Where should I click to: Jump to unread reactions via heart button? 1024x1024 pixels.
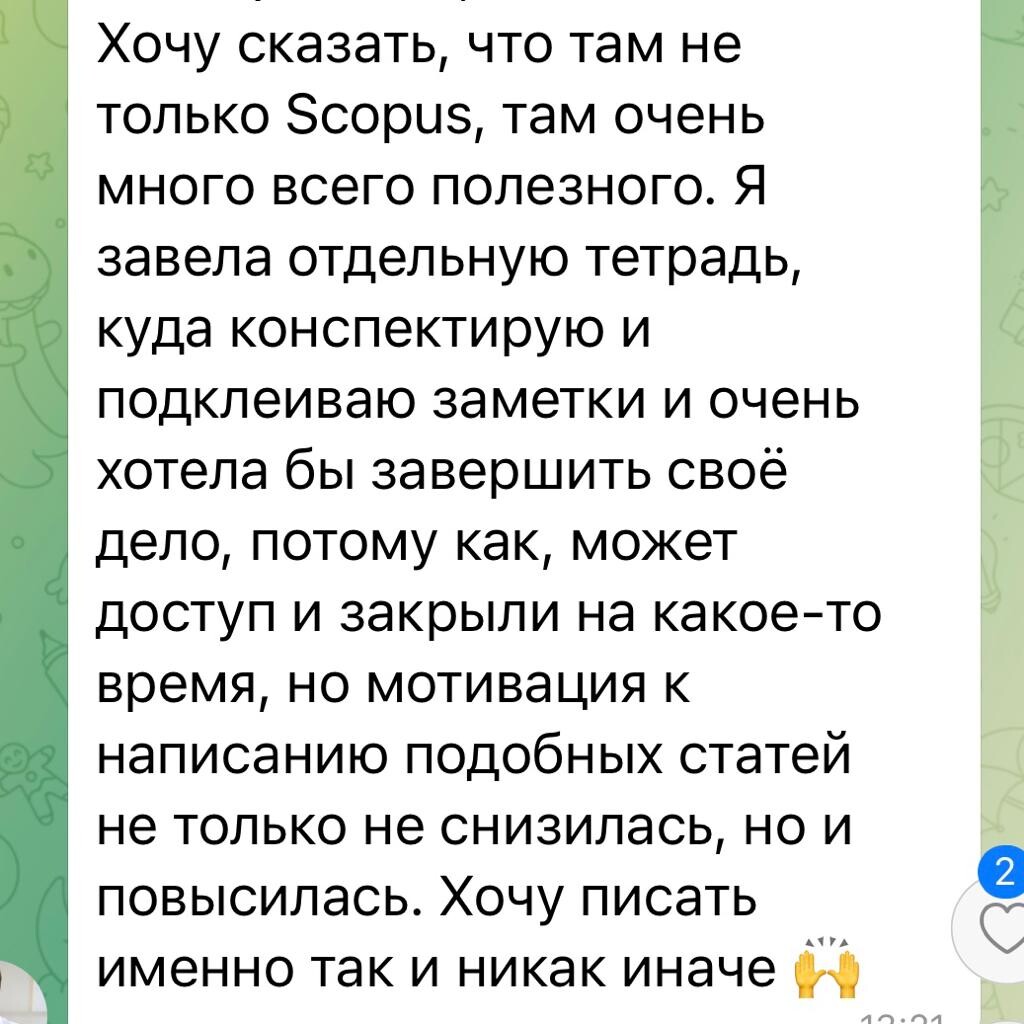996,928
